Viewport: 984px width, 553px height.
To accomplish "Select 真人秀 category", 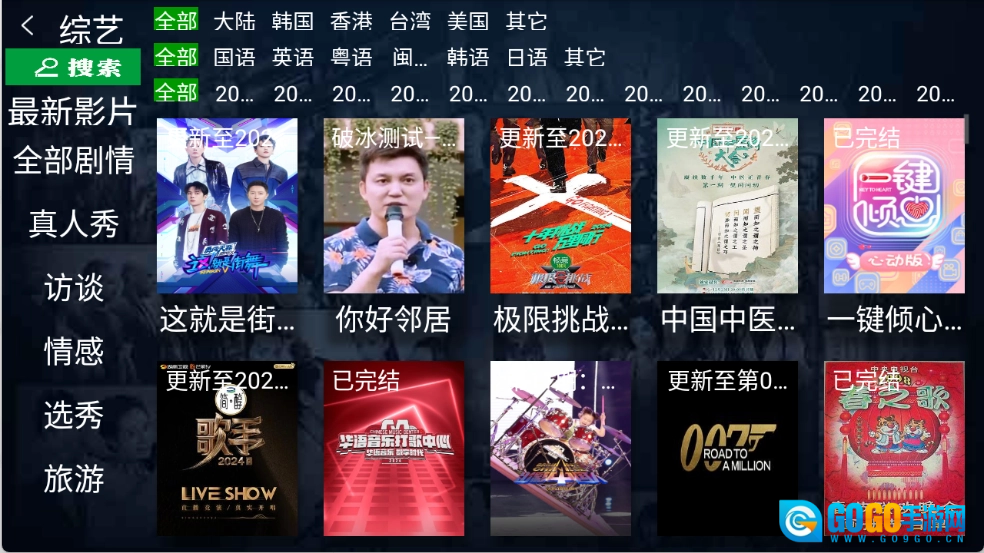I will point(73,223).
